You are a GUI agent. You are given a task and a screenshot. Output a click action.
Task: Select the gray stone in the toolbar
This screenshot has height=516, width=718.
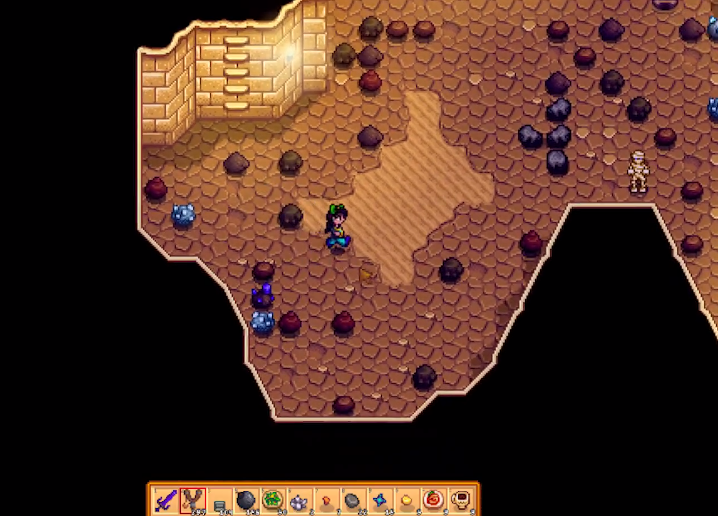pyautogui.click(x=352, y=499)
